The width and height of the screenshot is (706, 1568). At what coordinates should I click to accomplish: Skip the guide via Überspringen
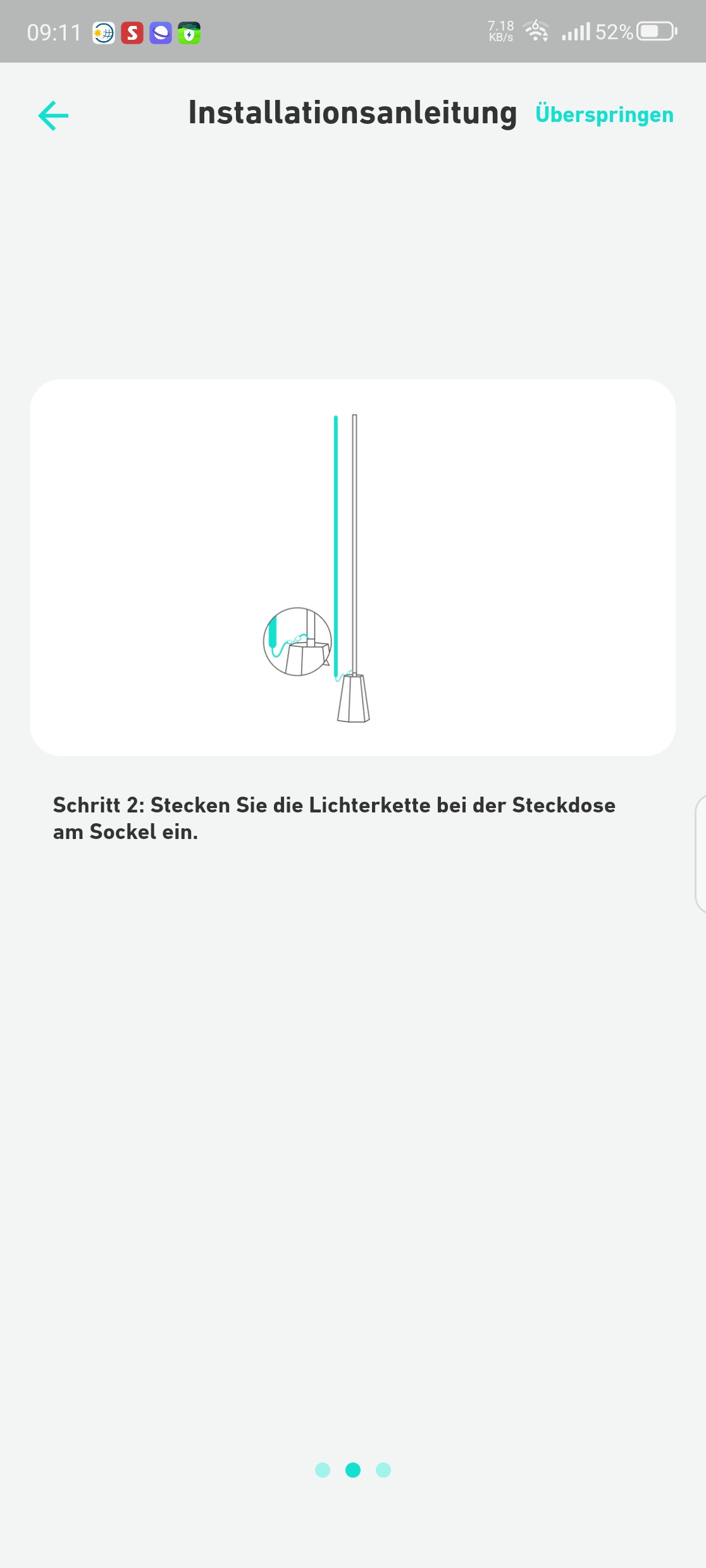[x=604, y=115]
